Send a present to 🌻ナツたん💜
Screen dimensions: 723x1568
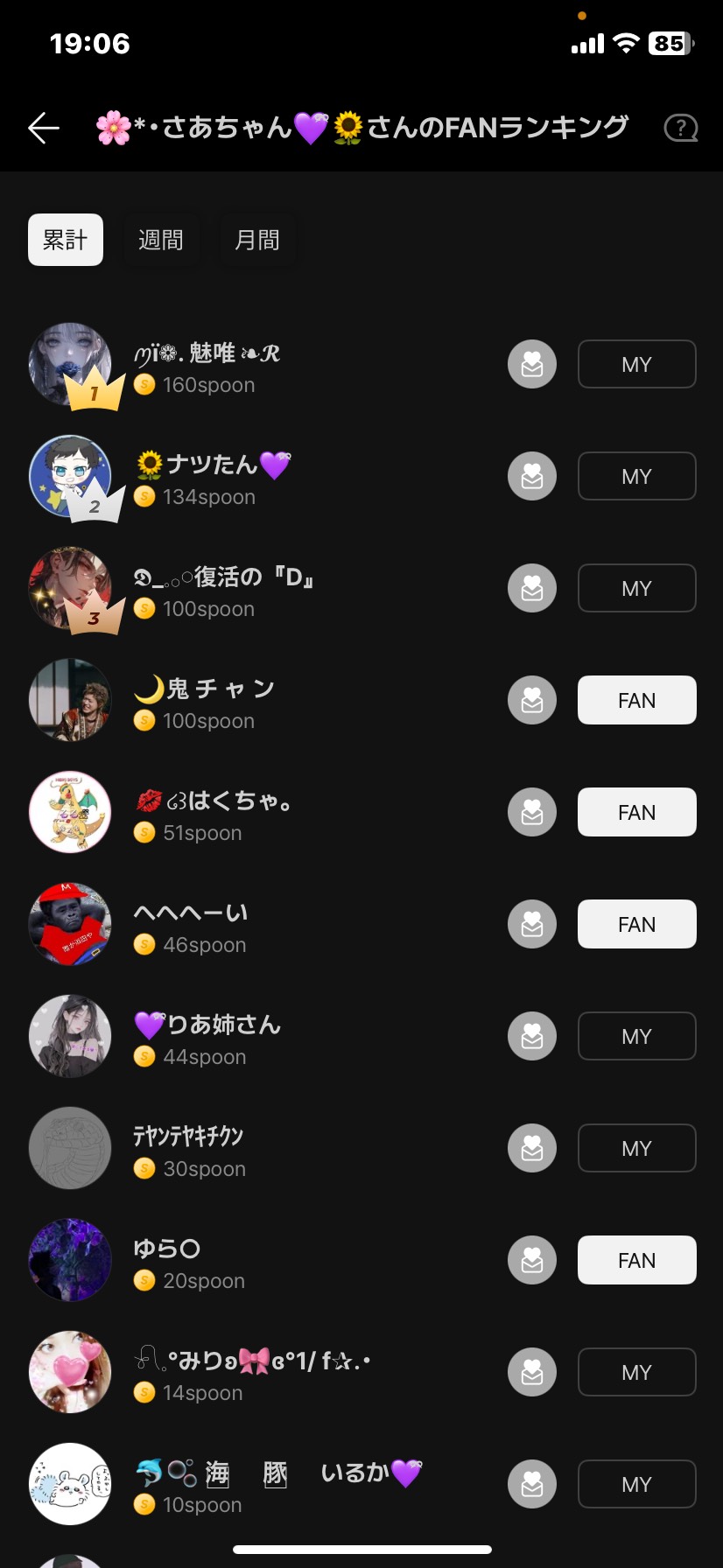point(531,476)
